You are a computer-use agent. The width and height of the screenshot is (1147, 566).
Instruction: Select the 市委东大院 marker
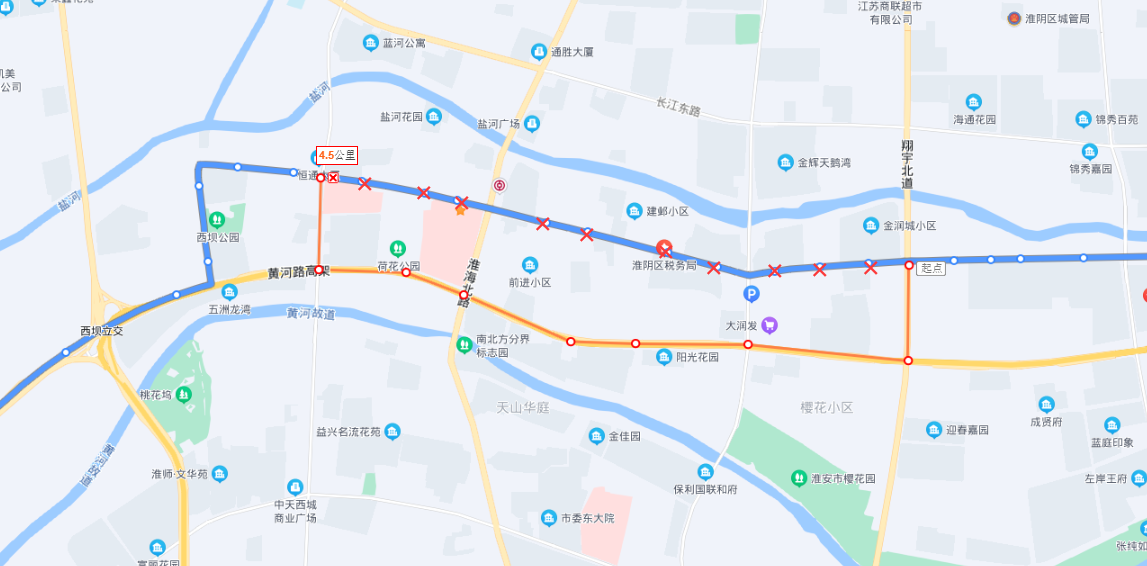tap(549, 518)
